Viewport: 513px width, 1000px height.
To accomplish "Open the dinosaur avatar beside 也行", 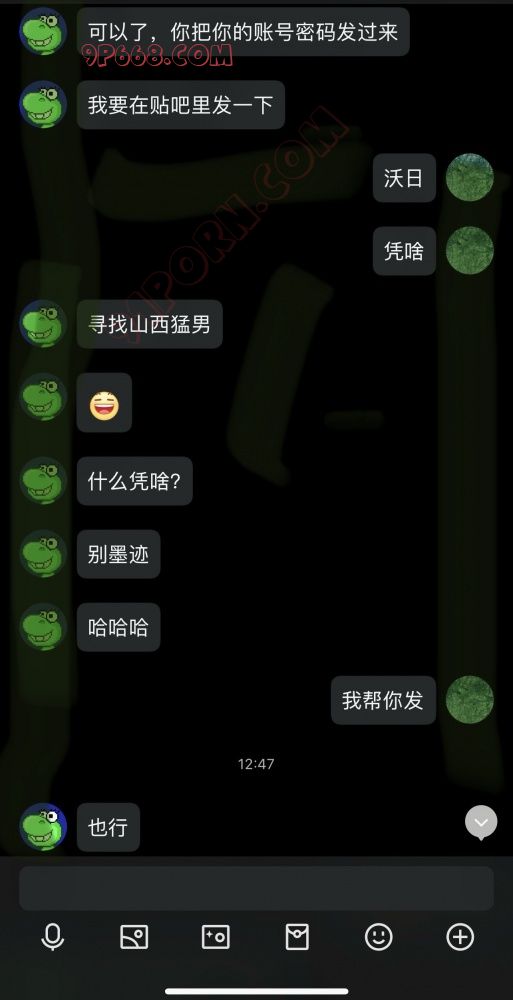I will coord(43,827).
